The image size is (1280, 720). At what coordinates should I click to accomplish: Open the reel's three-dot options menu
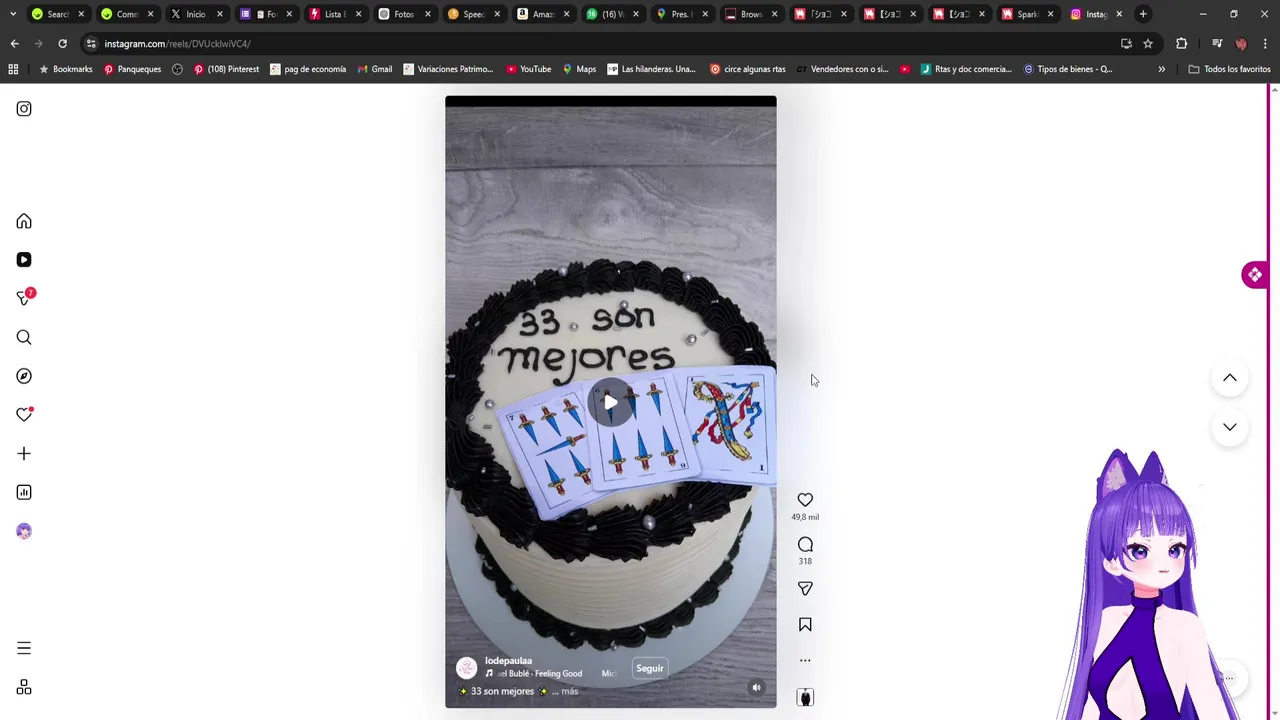click(x=805, y=661)
